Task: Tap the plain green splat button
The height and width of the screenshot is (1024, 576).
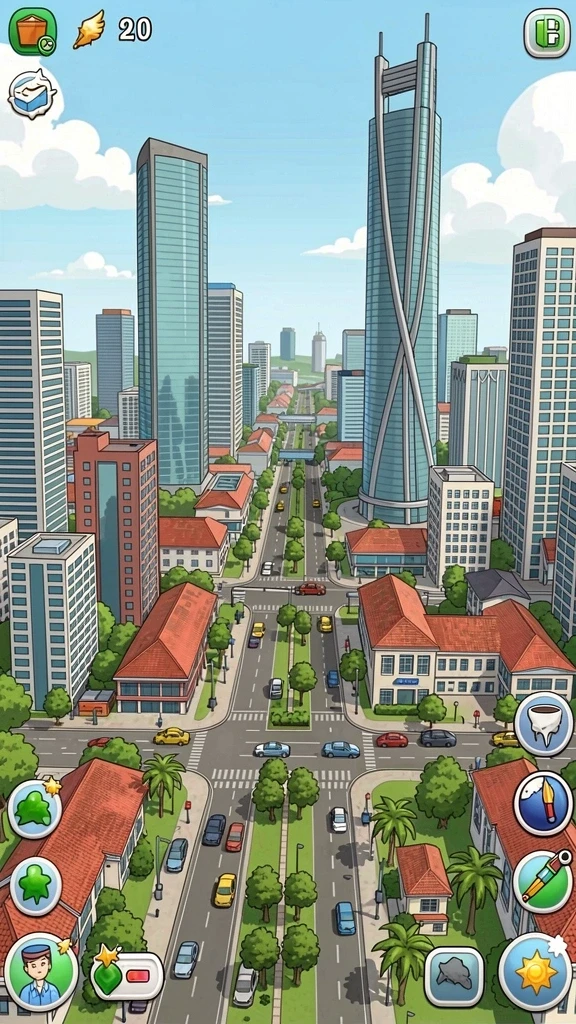Action: point(35,886)
